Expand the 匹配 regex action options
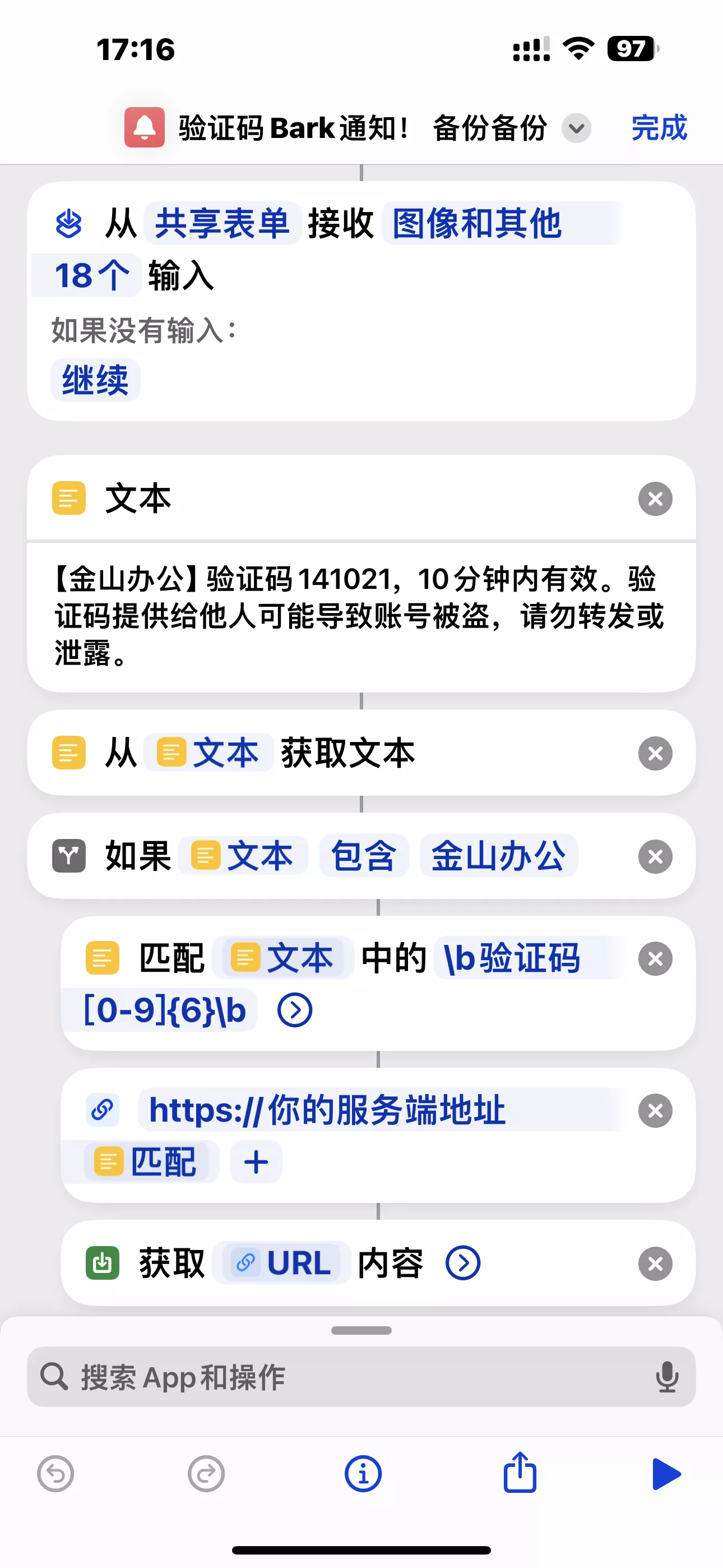723x1568 pixels. pyautogui.click(x=295, y=1011)
